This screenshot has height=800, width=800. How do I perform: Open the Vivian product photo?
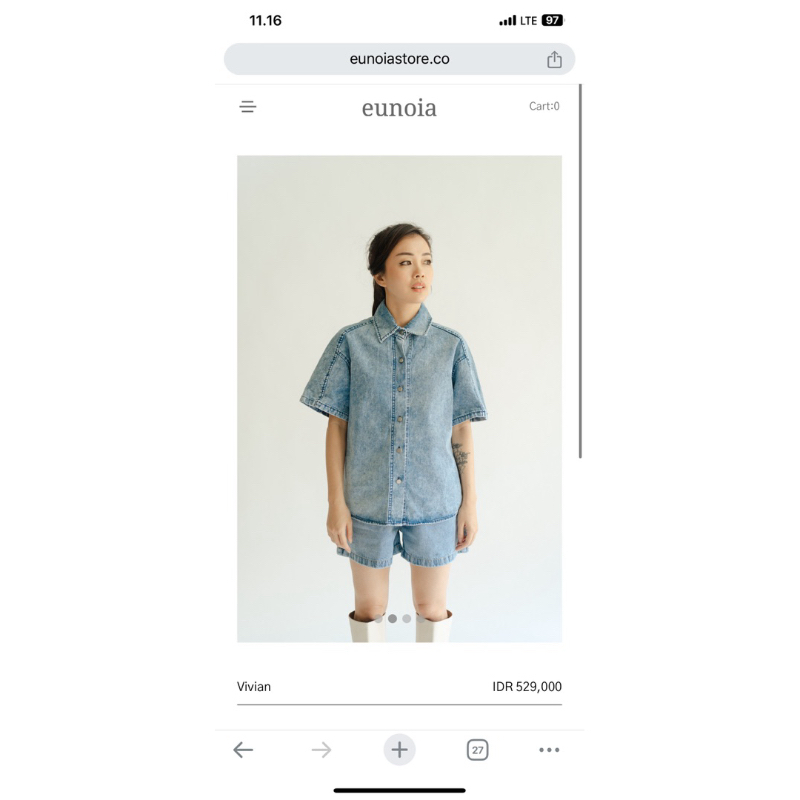(x=399, y=398)
